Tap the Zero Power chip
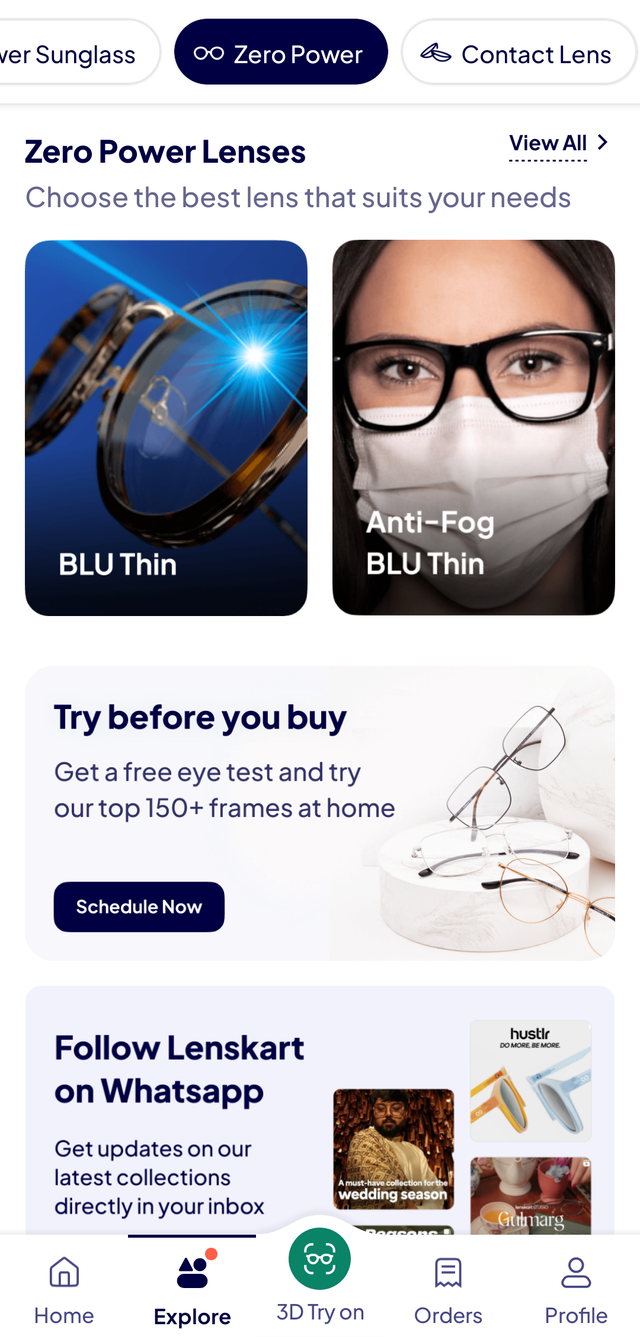 coord(280,53)
